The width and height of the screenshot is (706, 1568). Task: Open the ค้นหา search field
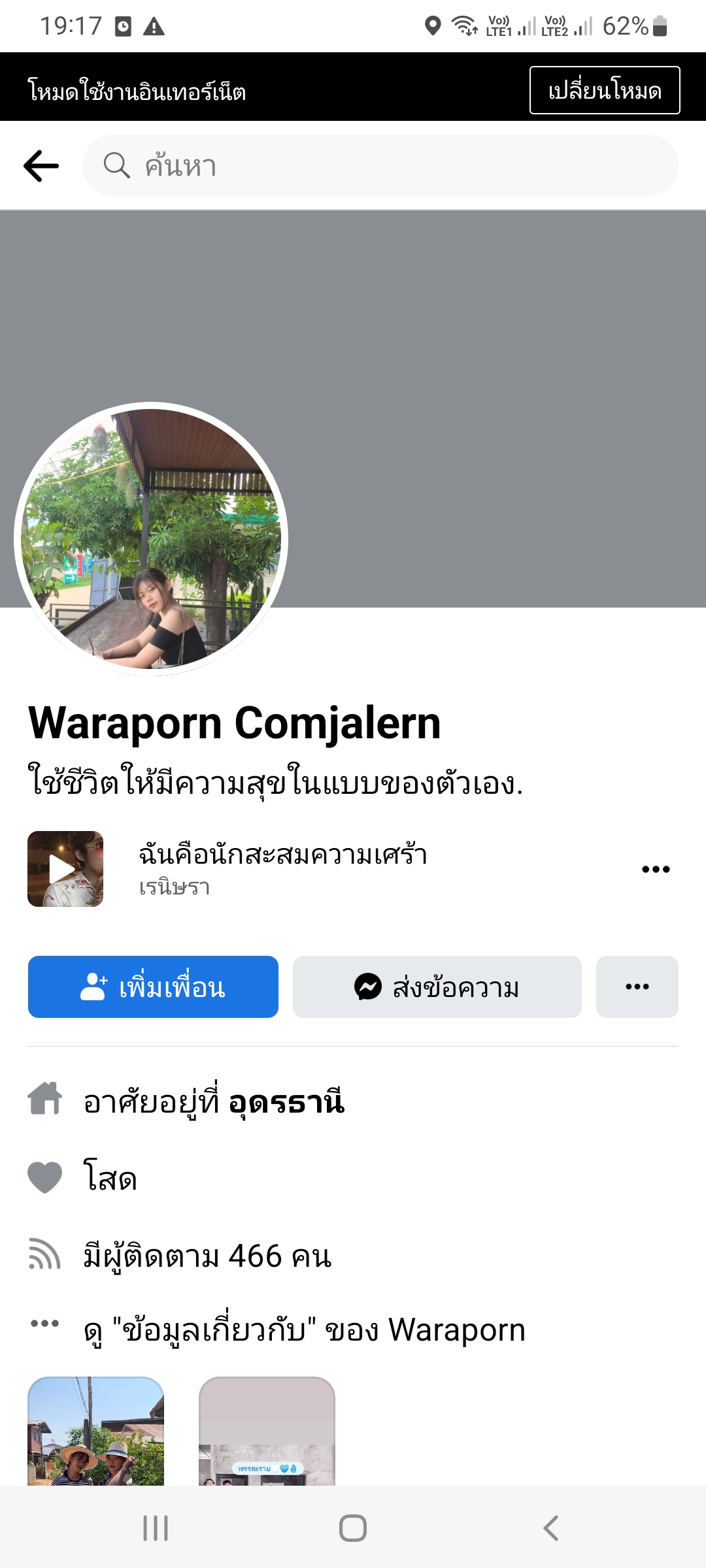(379, 166)
